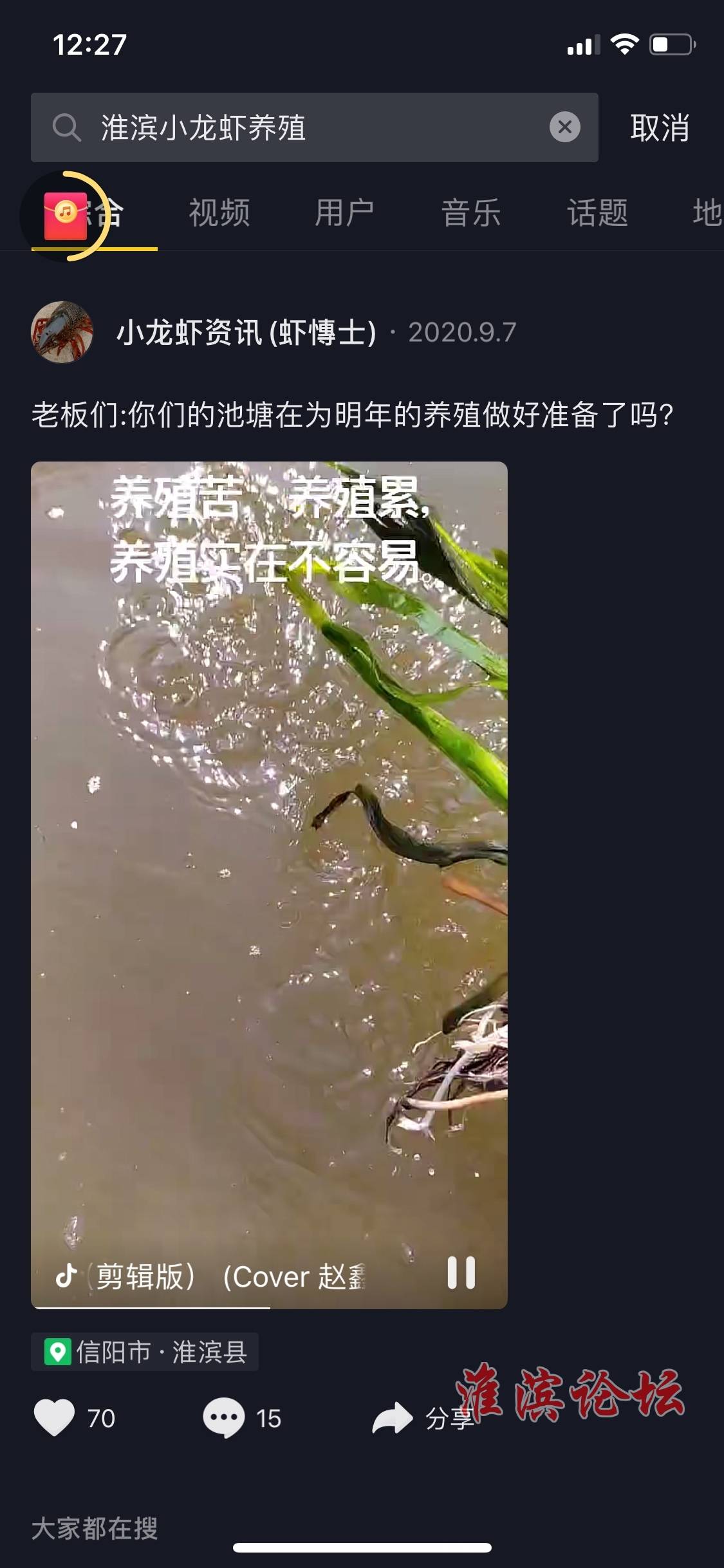Screen dimensions: 724x1568
Task: Open the music track 剪辑版 Cover
Action: pyautogui.click(x=219, y=1276)
